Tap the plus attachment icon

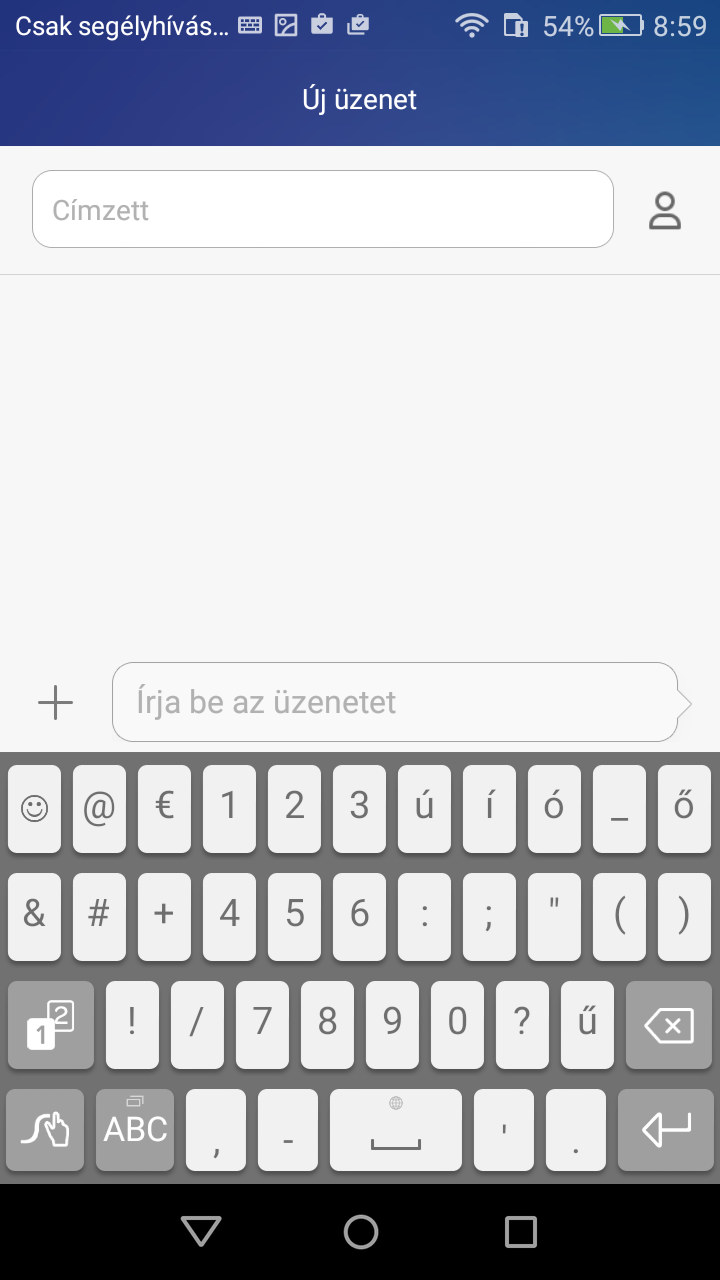point(56,703)
